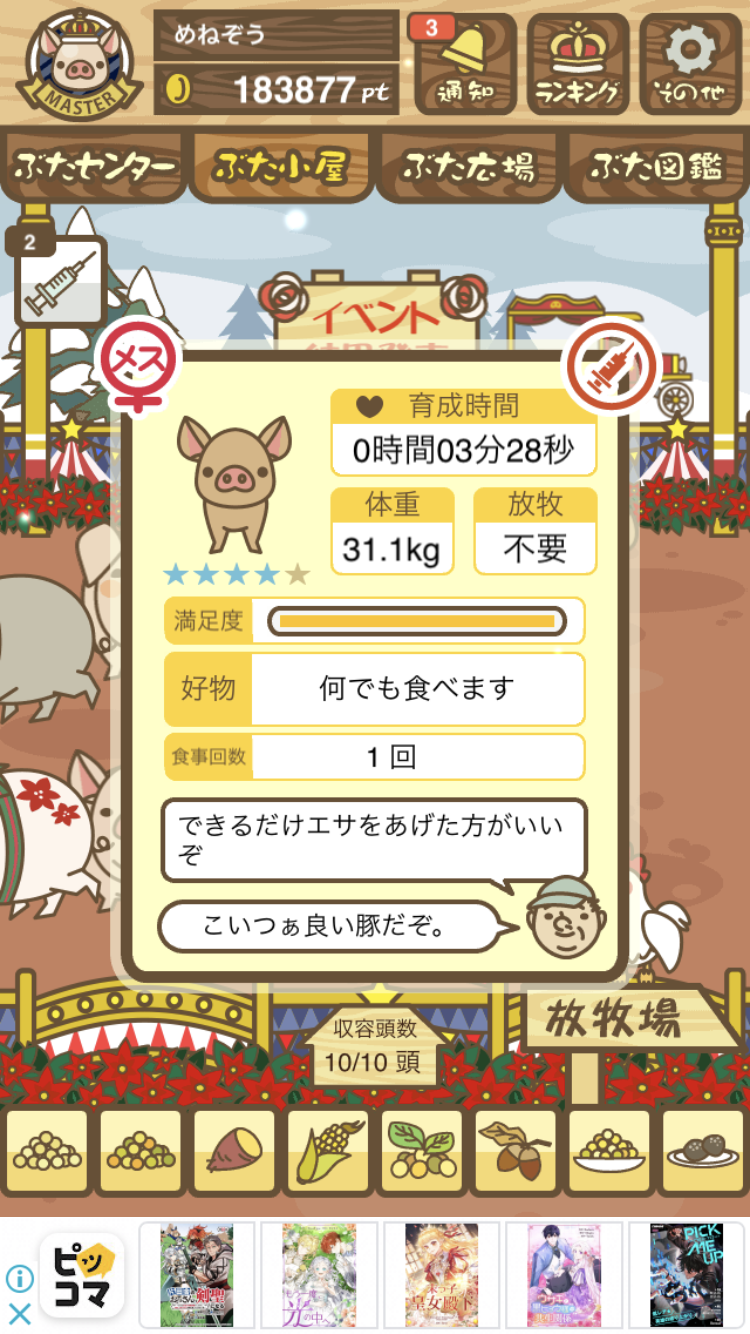Image resolution: width=750 pixels, height=1334 pixels.
Task: Select the first yellow bean feed
Action: coord(47,1152)
